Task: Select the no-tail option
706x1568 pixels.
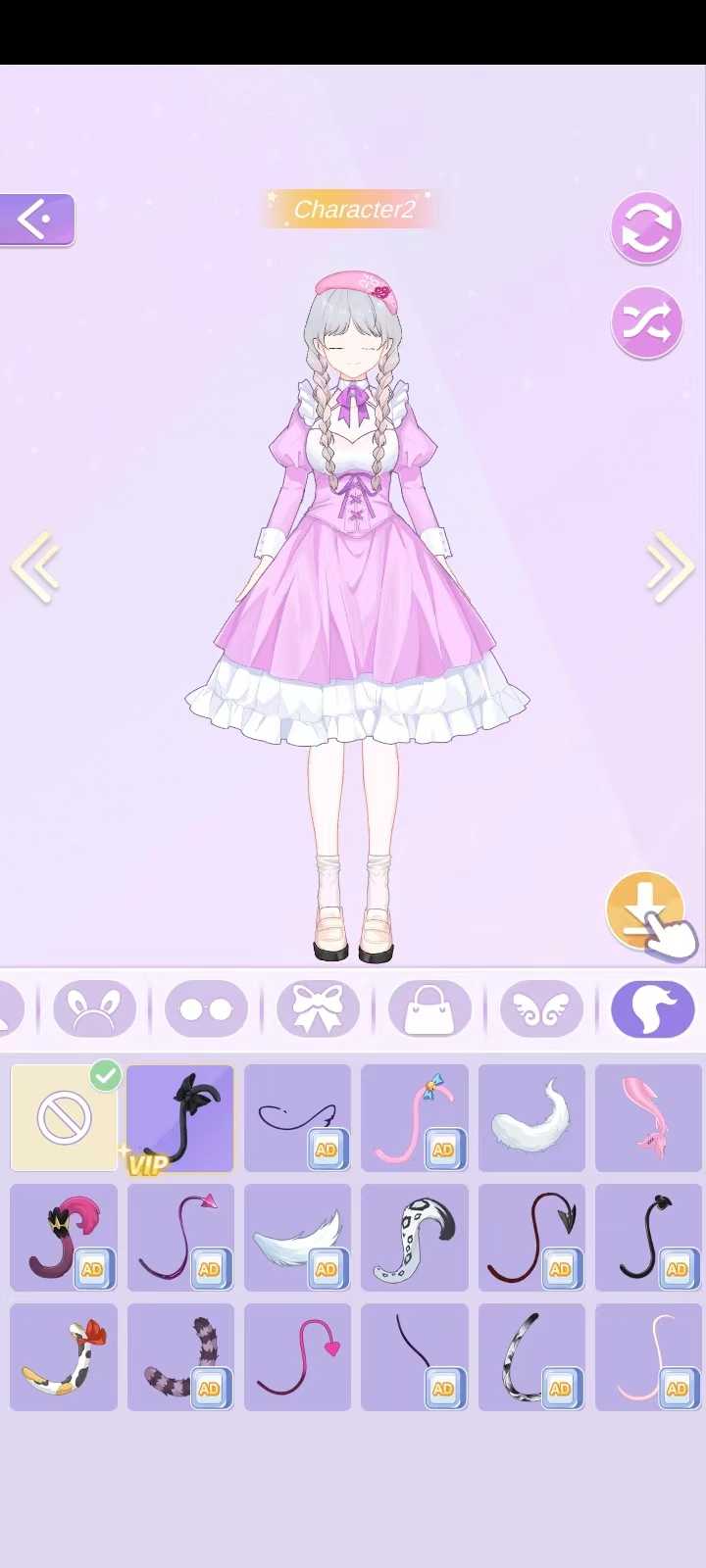Action: click(64, 1118)
